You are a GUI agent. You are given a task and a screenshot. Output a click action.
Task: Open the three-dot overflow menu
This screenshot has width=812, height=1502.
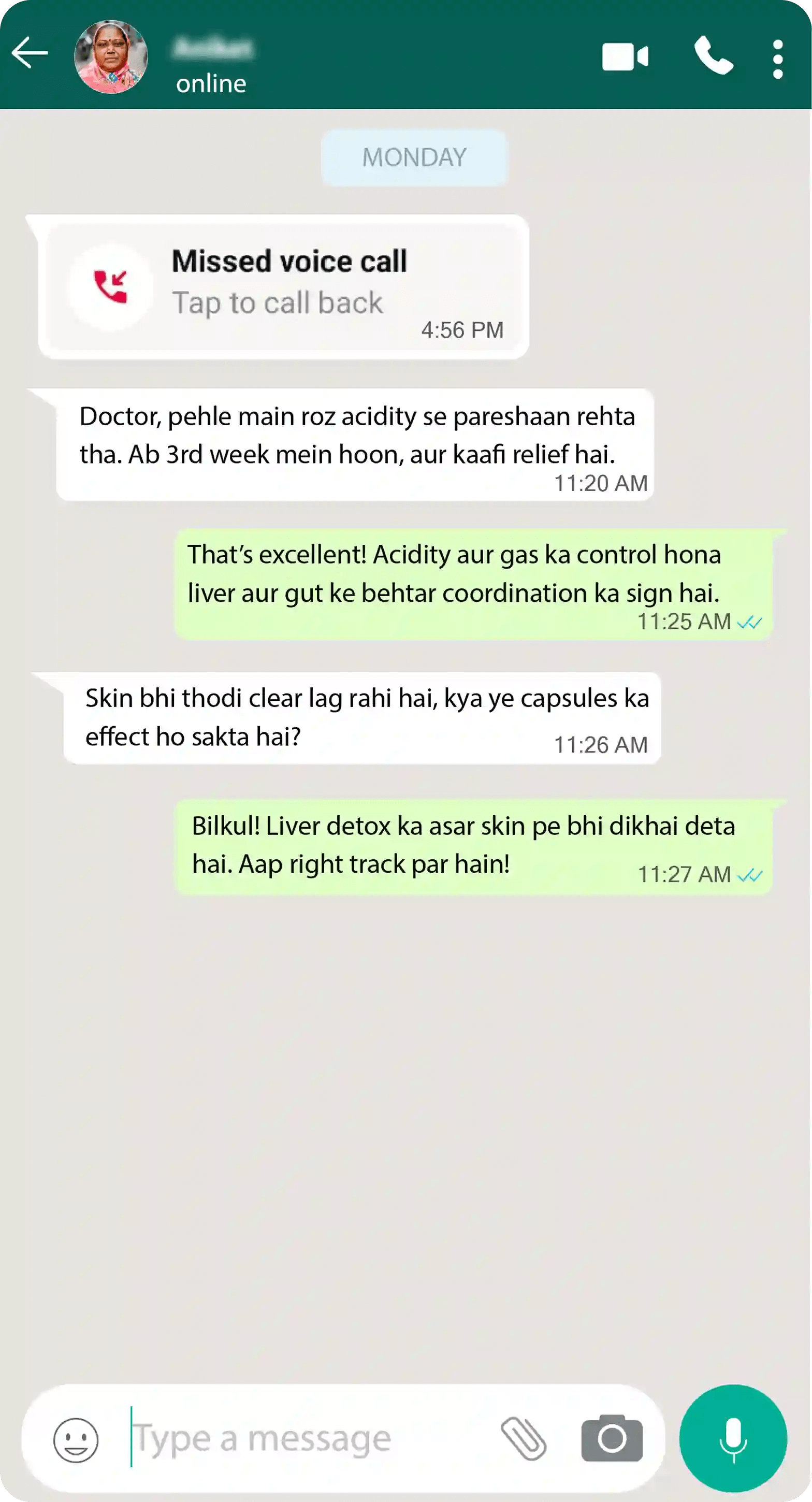pyautogui.click(x=777, y=59)
